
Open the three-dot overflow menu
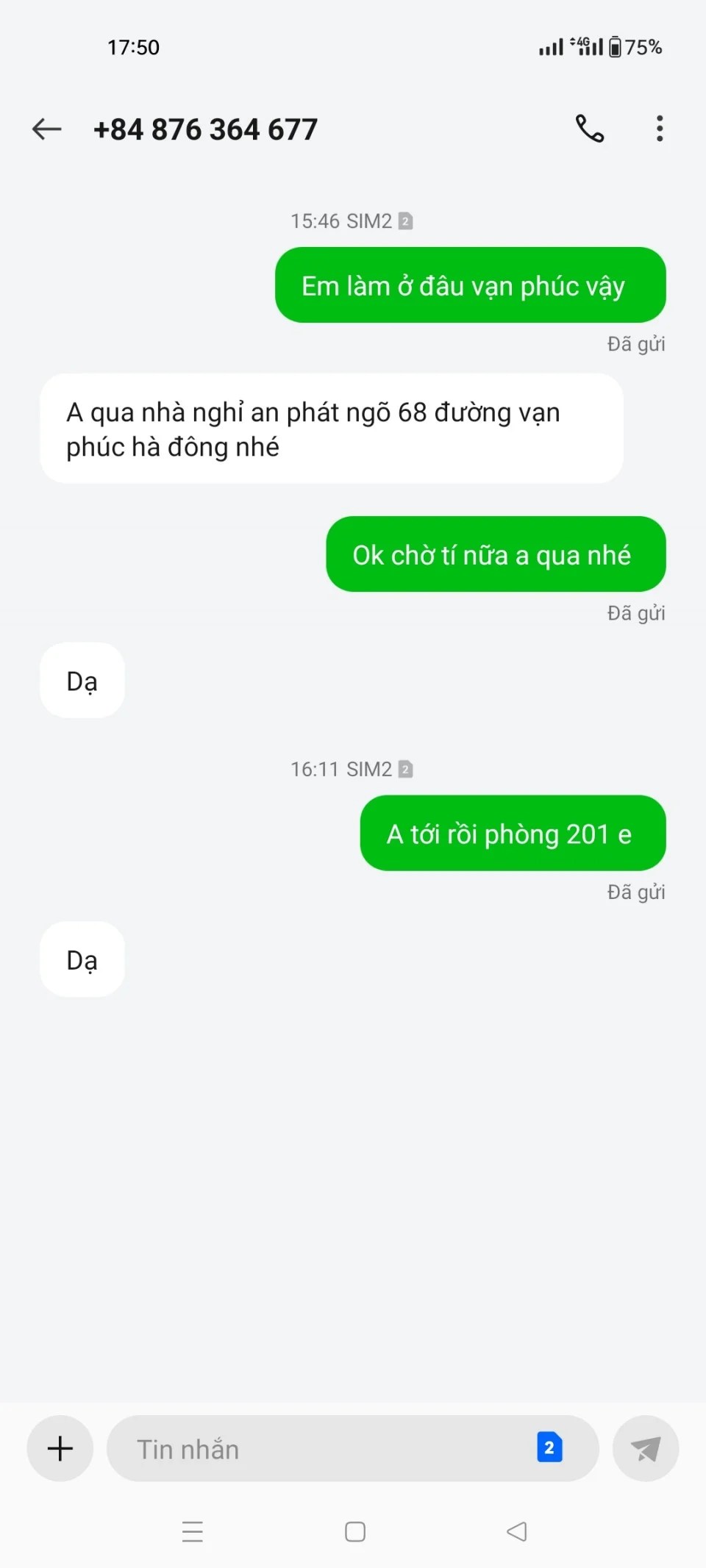[660, 129]
